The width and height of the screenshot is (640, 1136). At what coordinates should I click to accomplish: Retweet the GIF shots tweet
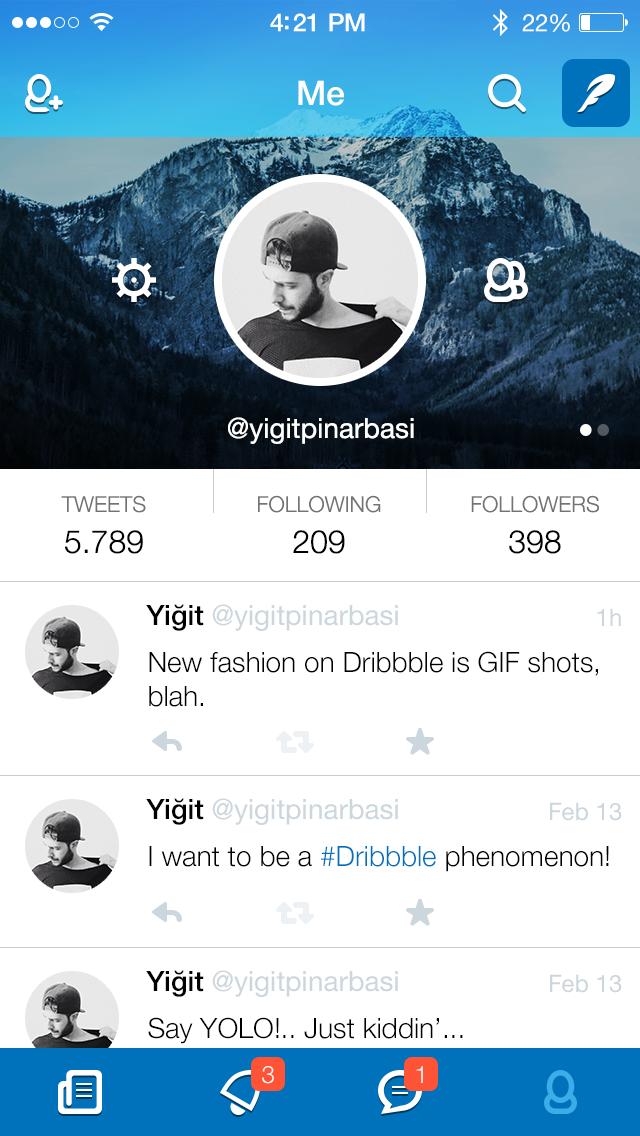(289, 742)
